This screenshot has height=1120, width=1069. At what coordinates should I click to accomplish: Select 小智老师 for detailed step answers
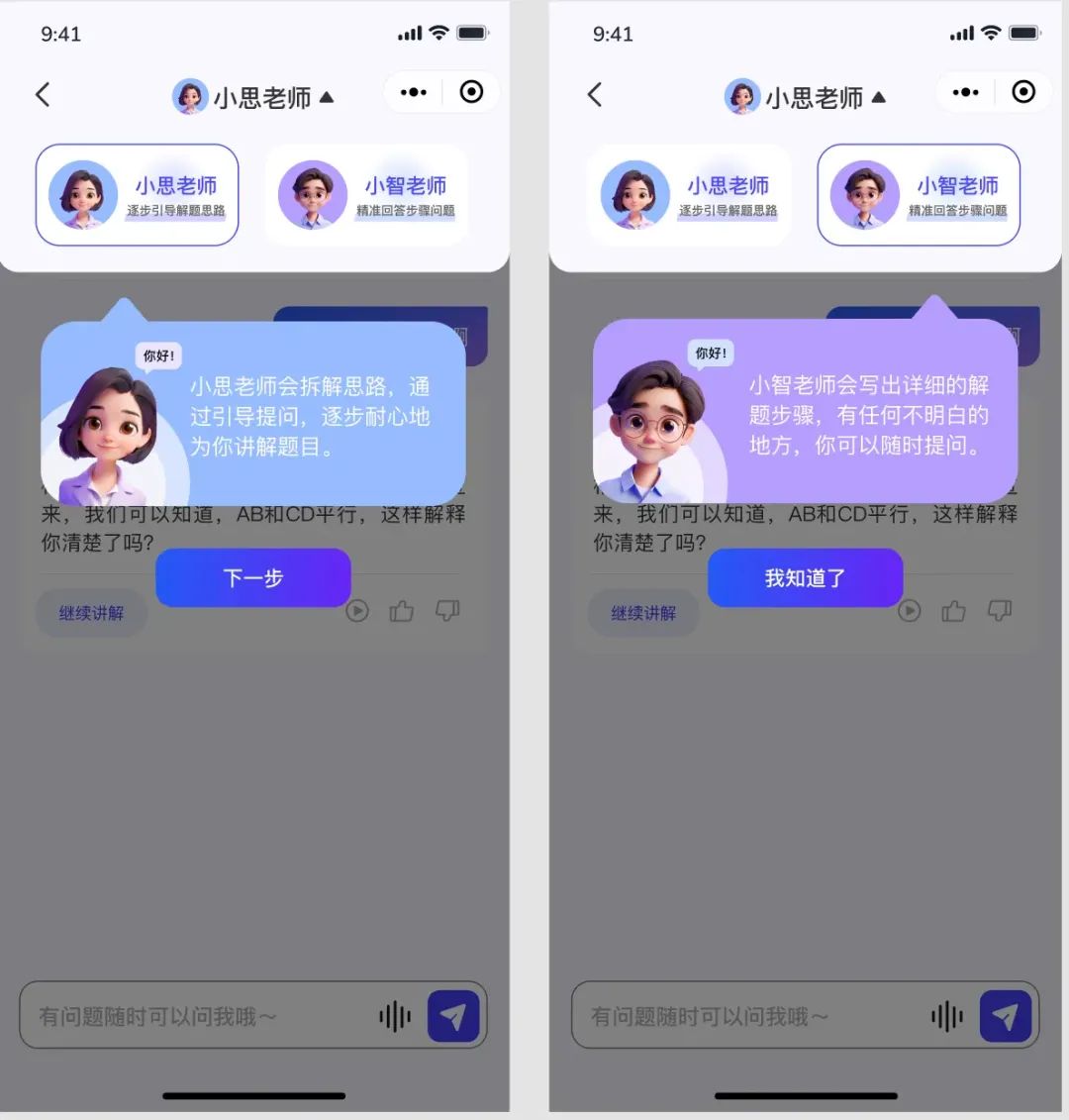click(x=918, y=194)
